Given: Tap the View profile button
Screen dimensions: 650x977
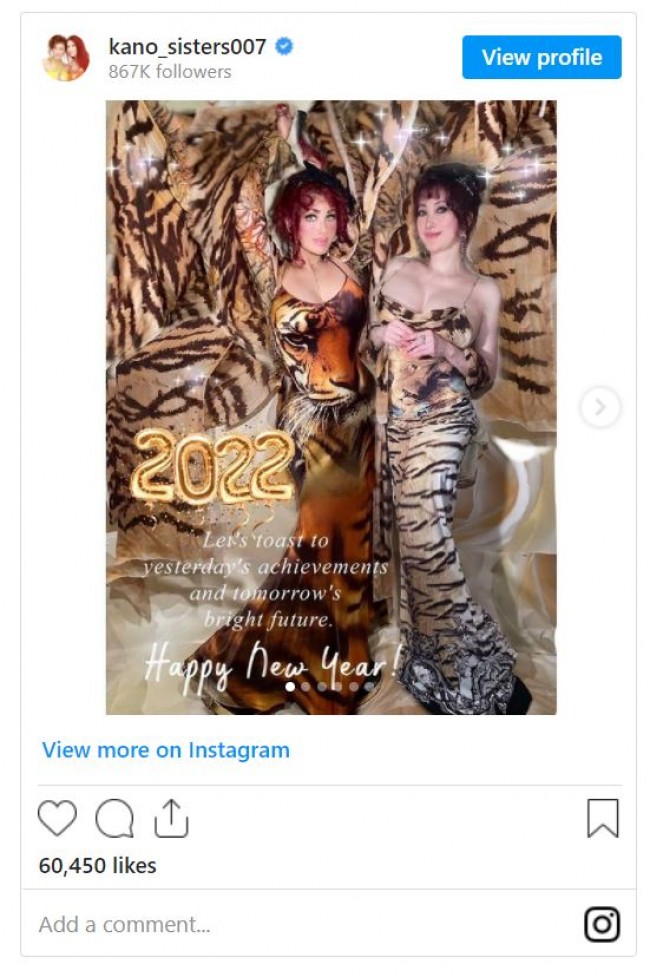Looking at the screenshot, I should coord(541,57).
